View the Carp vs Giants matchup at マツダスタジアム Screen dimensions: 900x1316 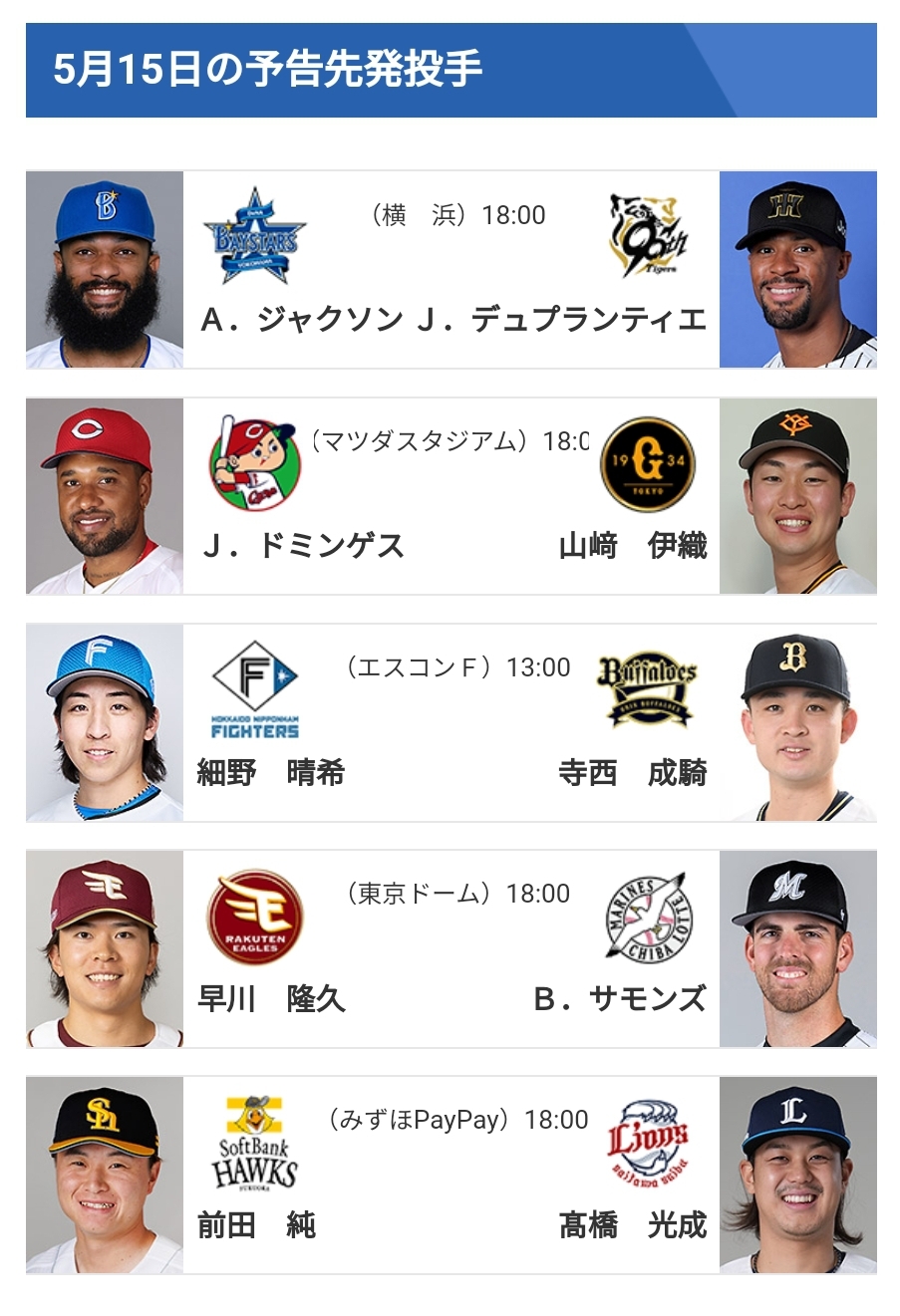click(450, 496)
